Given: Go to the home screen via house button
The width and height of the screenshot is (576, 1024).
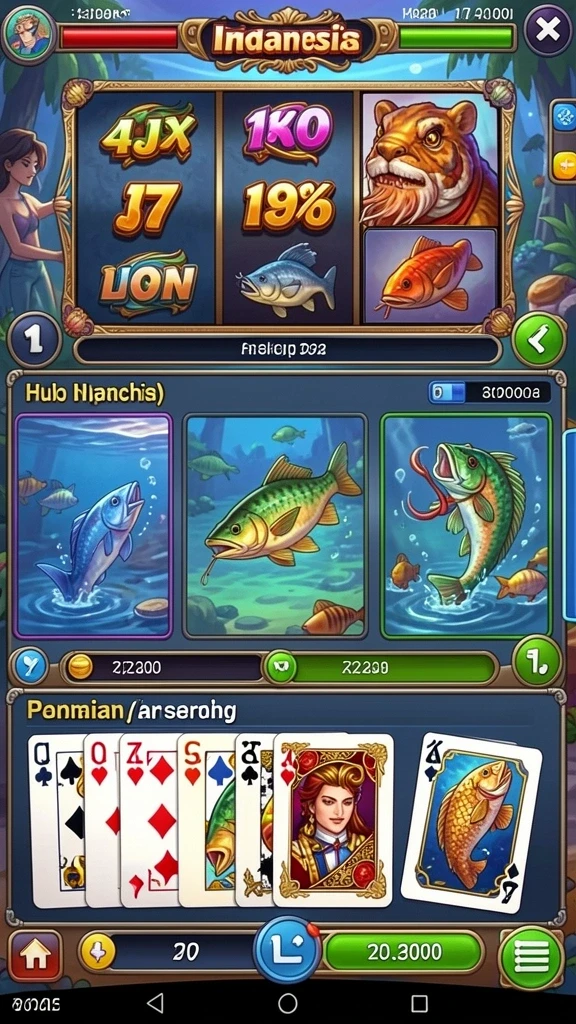Looking at the screenshot, I should (35, 954).
